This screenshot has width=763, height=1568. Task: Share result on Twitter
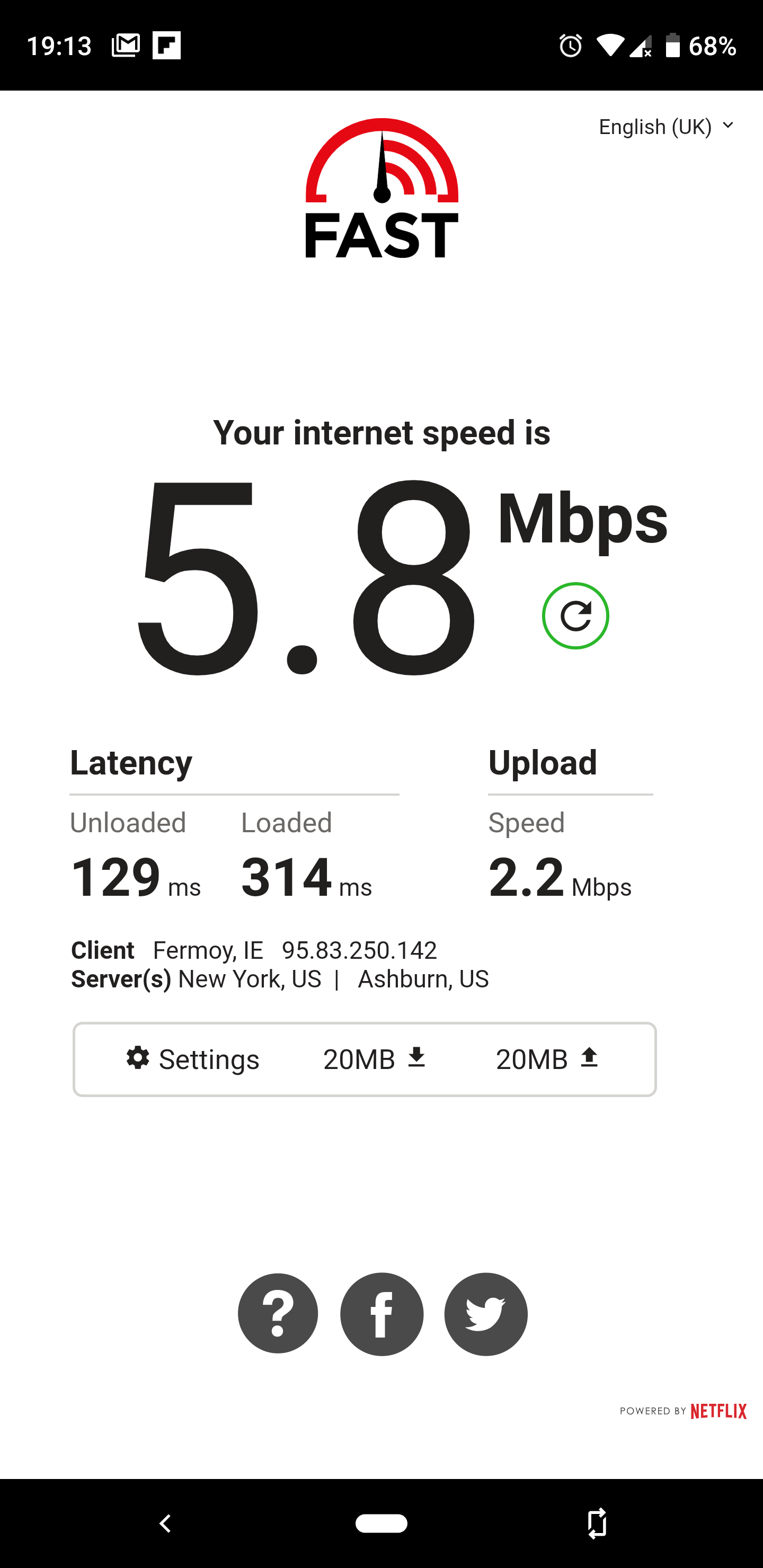click(486, 1314)
